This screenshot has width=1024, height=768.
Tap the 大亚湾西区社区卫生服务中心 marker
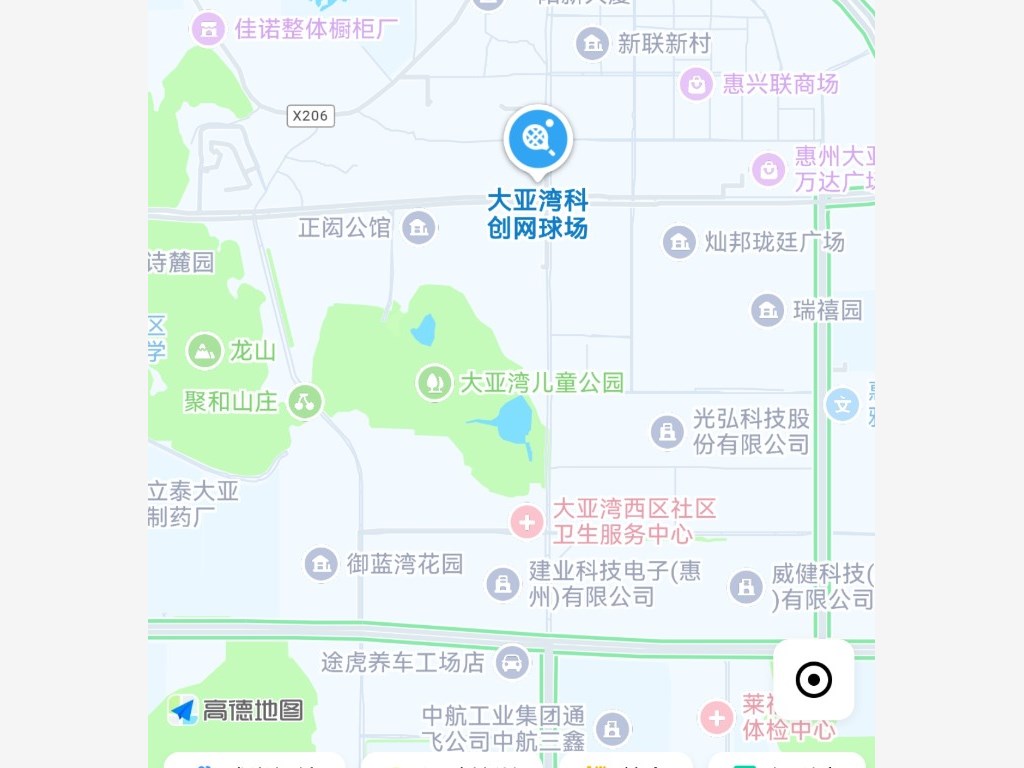(526, 521)
